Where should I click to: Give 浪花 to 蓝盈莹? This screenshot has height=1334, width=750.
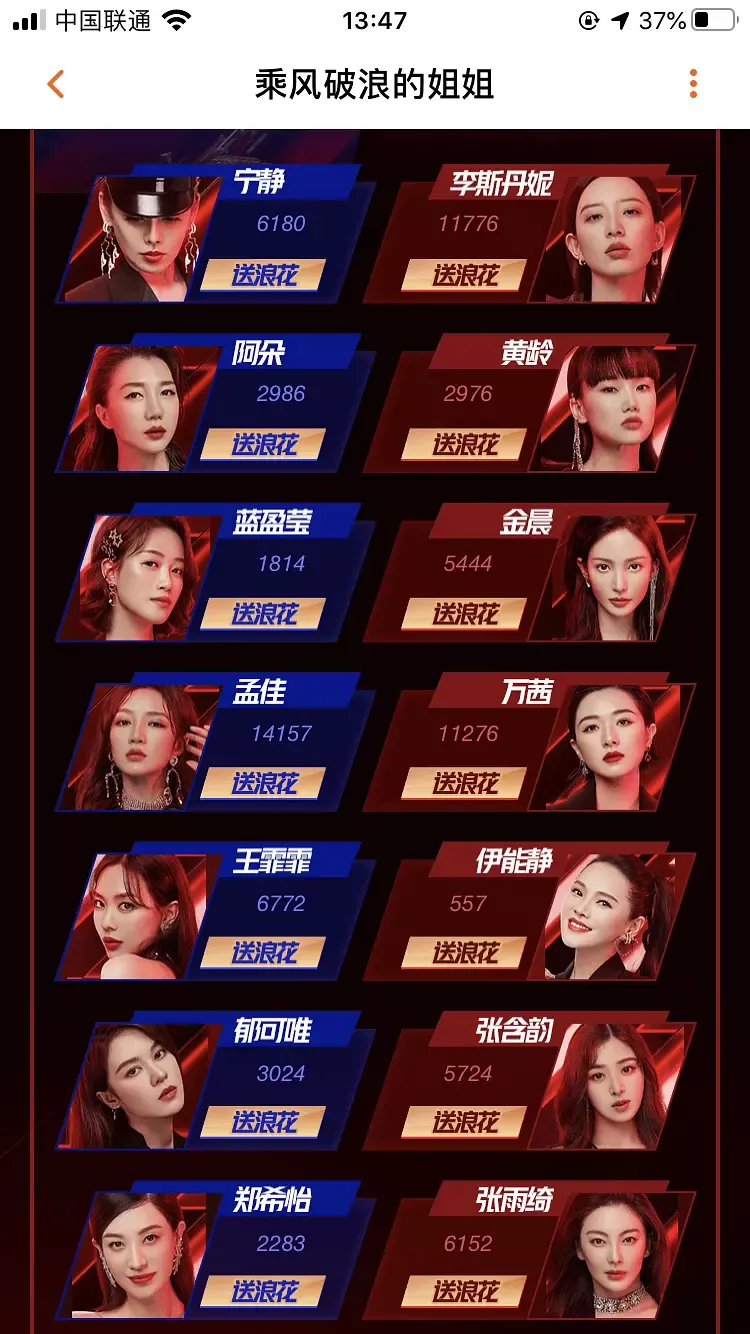coord(264,613)
